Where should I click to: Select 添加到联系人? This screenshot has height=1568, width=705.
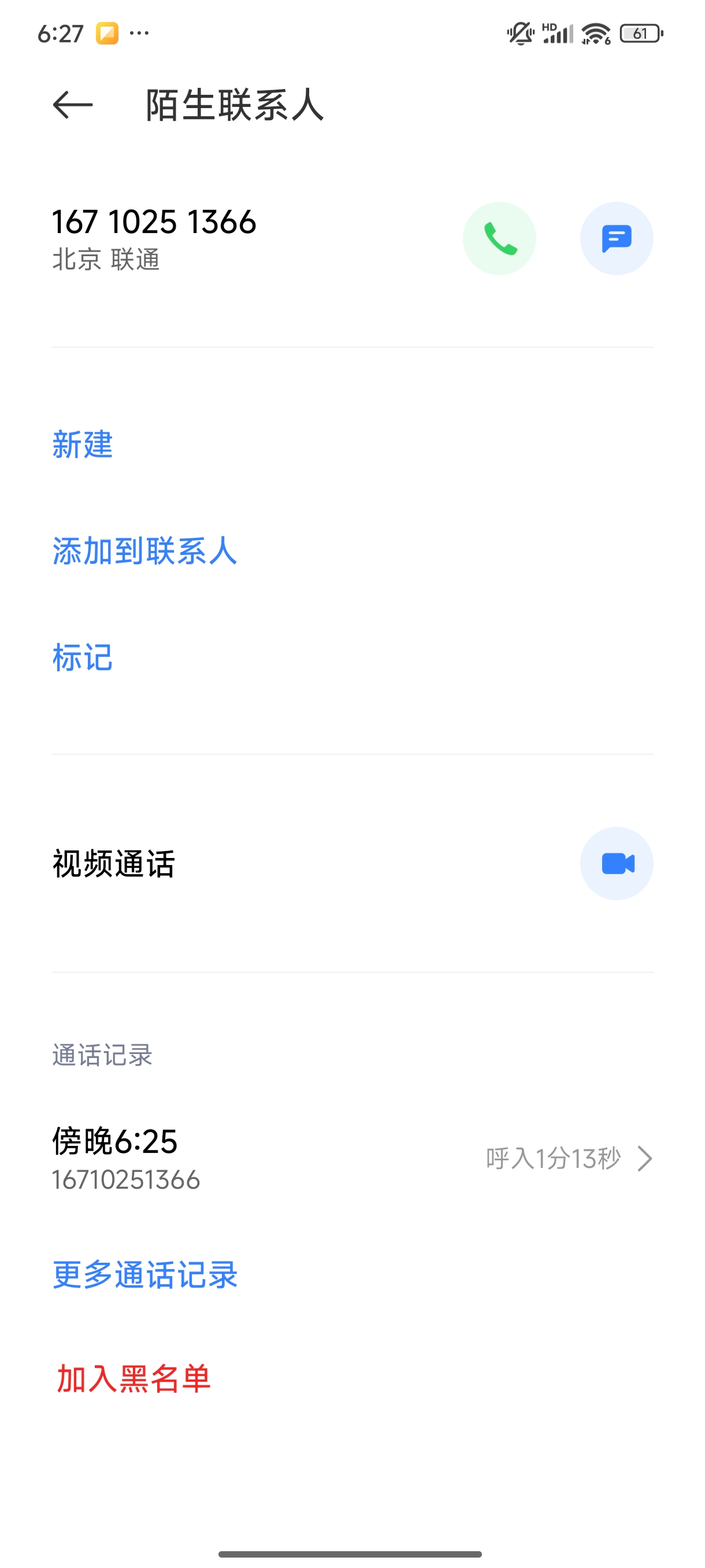(x=144, y=551)
